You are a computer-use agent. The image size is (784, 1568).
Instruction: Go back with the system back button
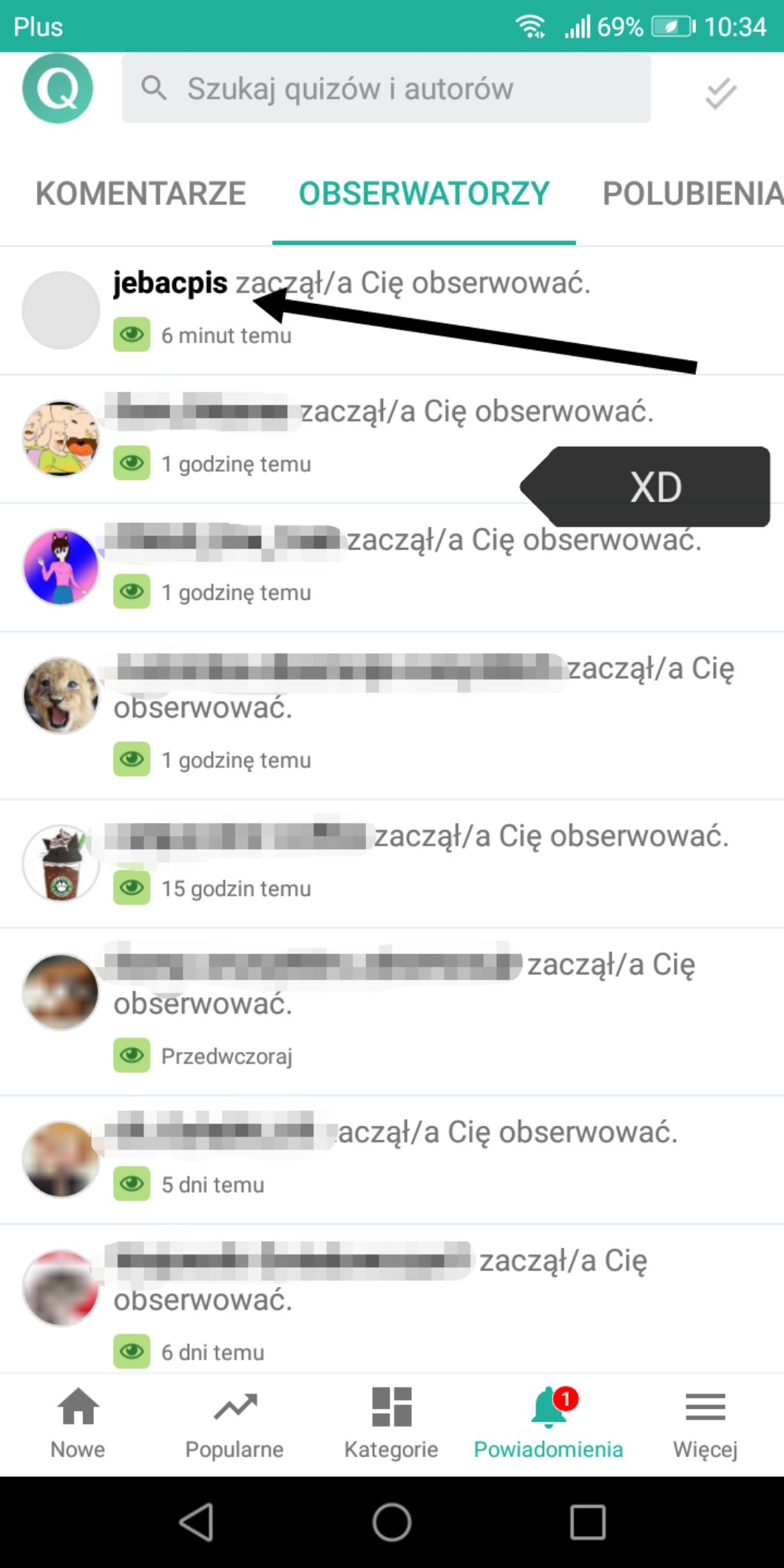pos(196,1522)
